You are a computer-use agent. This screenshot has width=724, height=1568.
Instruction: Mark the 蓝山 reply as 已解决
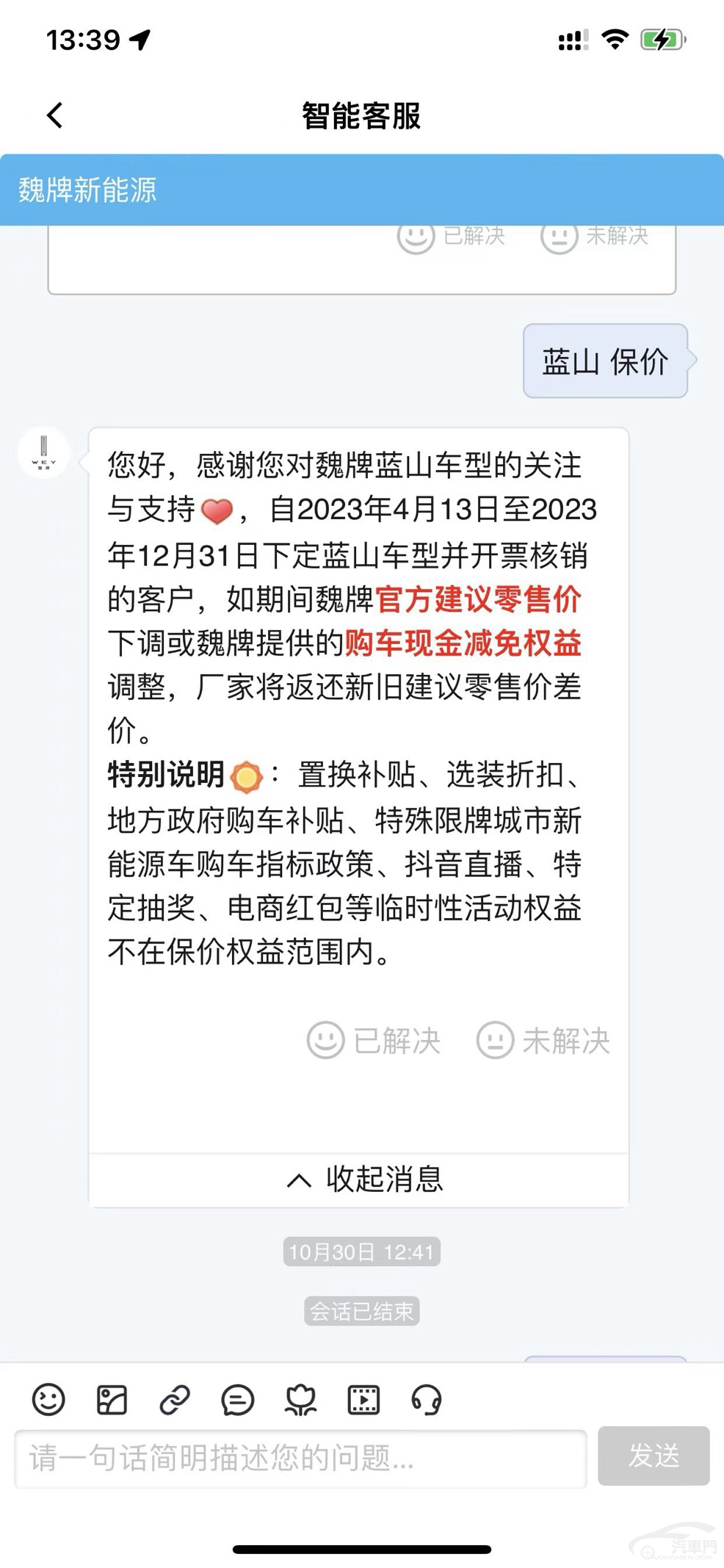point(374,1040)
